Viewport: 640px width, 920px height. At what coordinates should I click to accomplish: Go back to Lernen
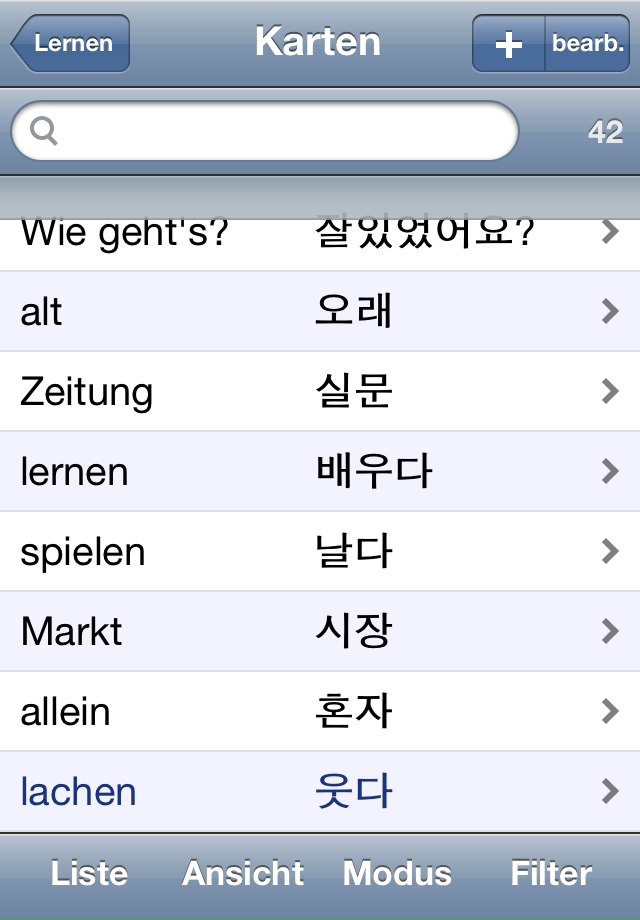coord(72,44)
